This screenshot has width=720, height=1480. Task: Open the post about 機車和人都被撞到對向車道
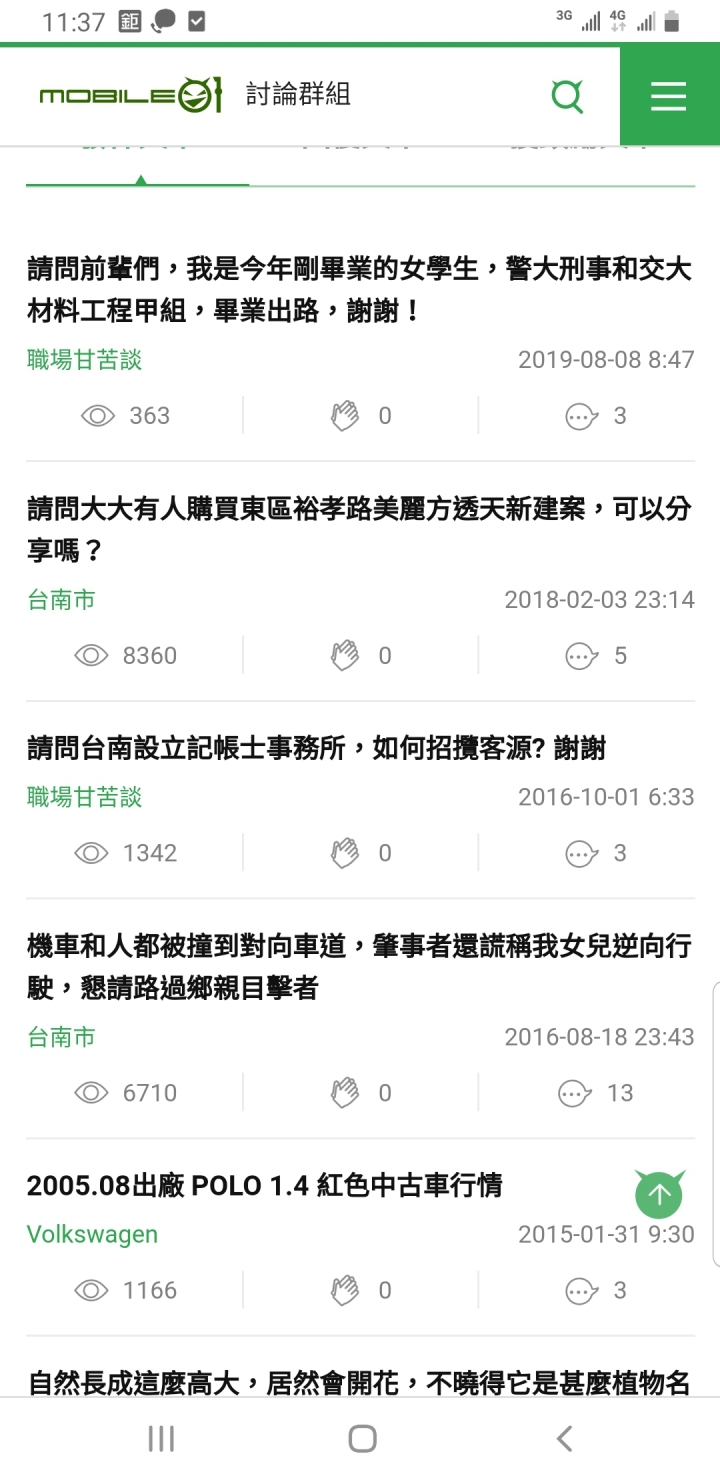[x=358, y=967]
